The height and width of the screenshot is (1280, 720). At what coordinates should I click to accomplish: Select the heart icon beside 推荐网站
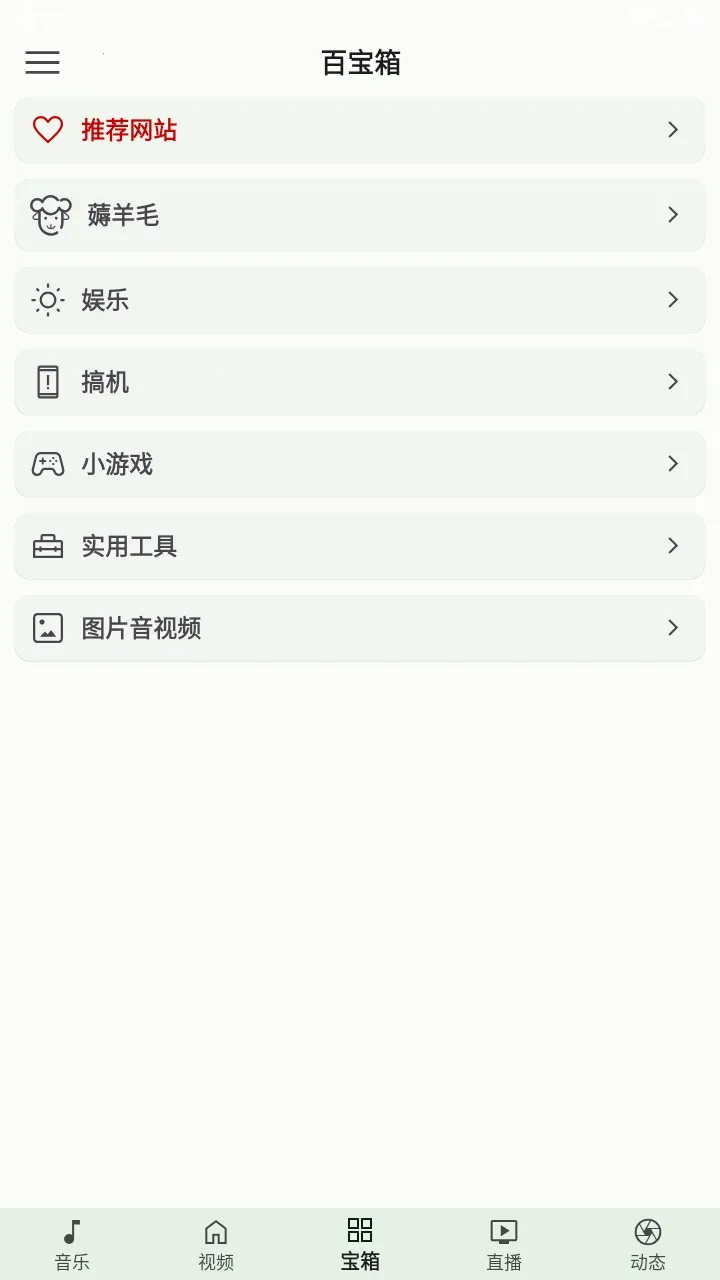(x=48, y=130)
